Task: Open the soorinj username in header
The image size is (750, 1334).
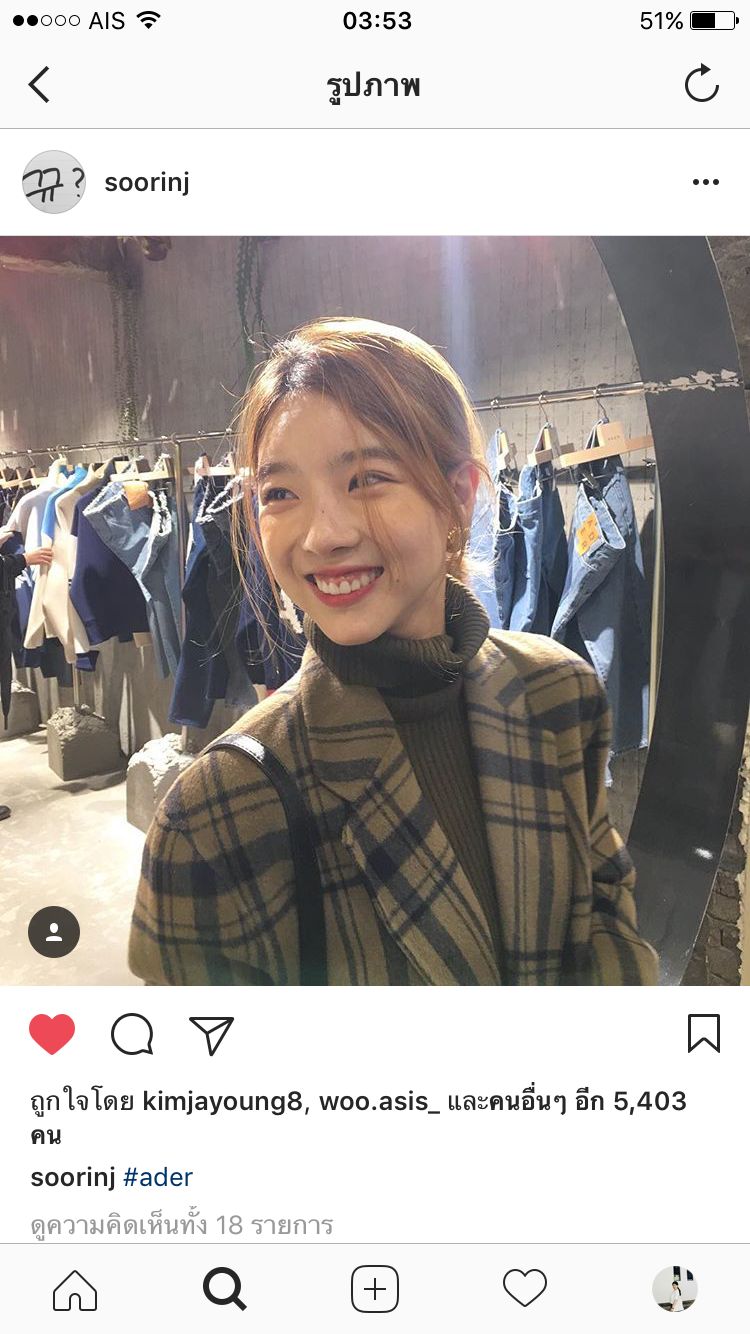Action: (x=147, y=182)
